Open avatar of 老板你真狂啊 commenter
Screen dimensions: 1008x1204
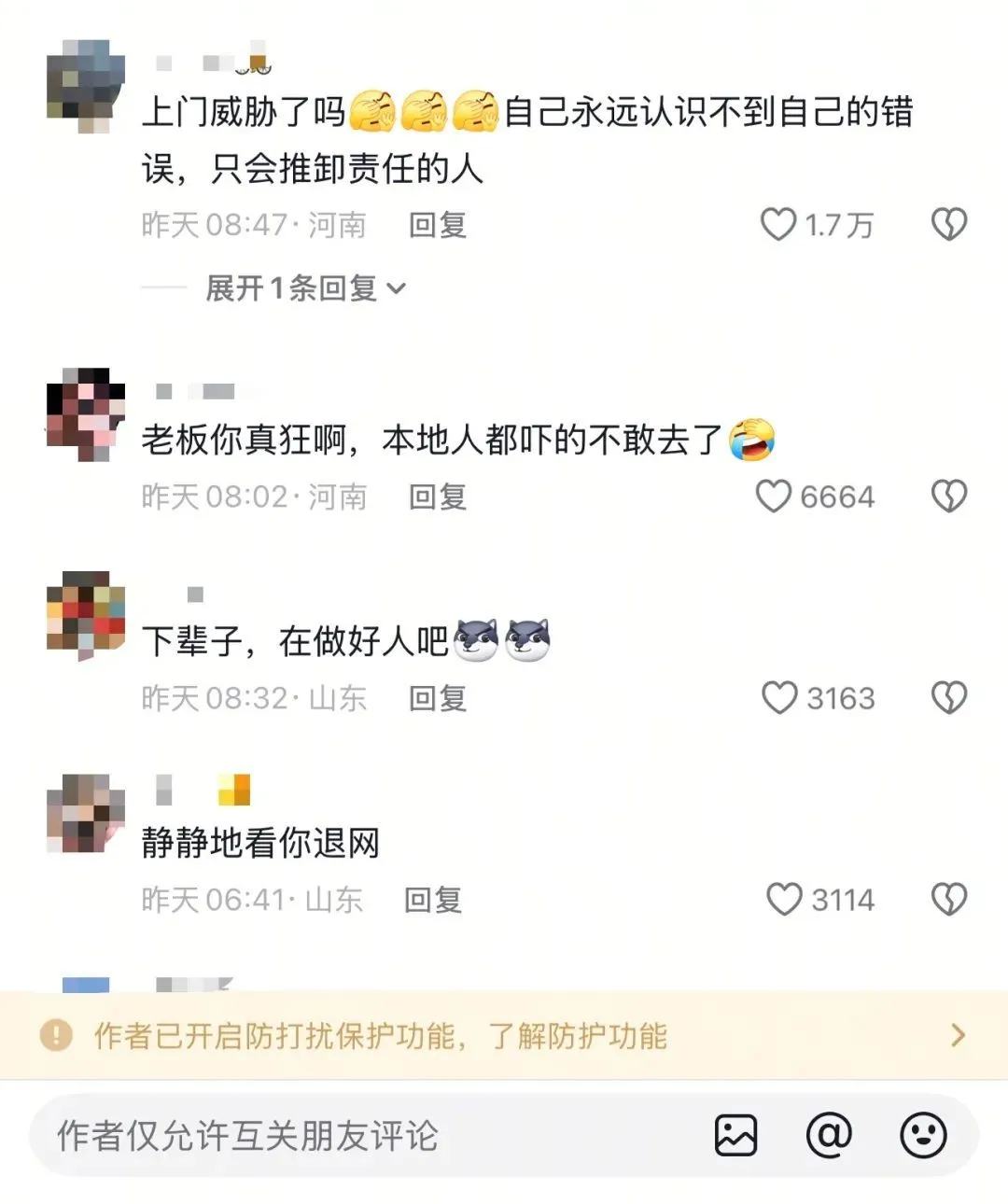pyautogui.click(x=86, y=413)
